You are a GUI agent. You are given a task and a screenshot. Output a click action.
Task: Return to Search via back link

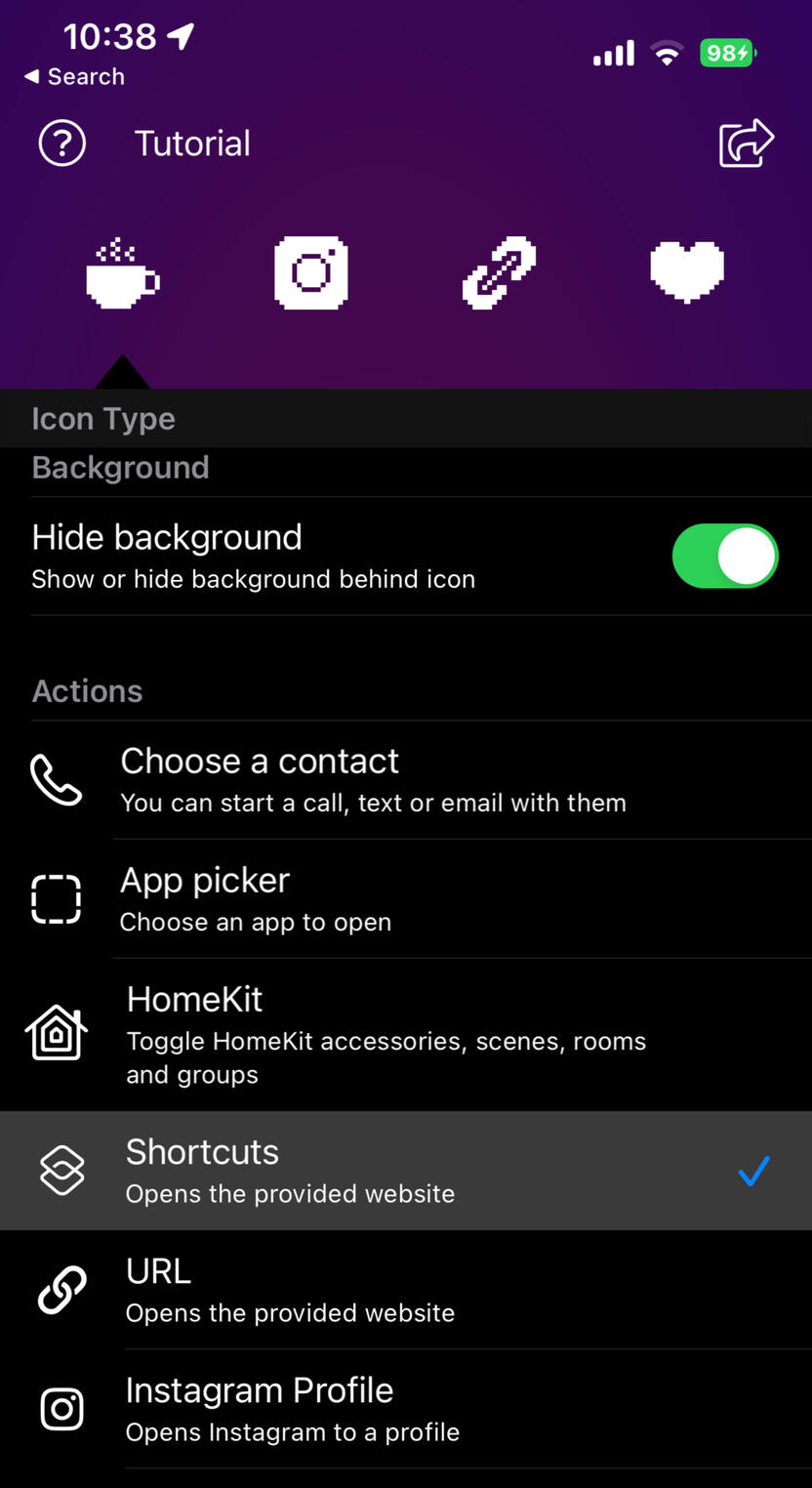75,76
